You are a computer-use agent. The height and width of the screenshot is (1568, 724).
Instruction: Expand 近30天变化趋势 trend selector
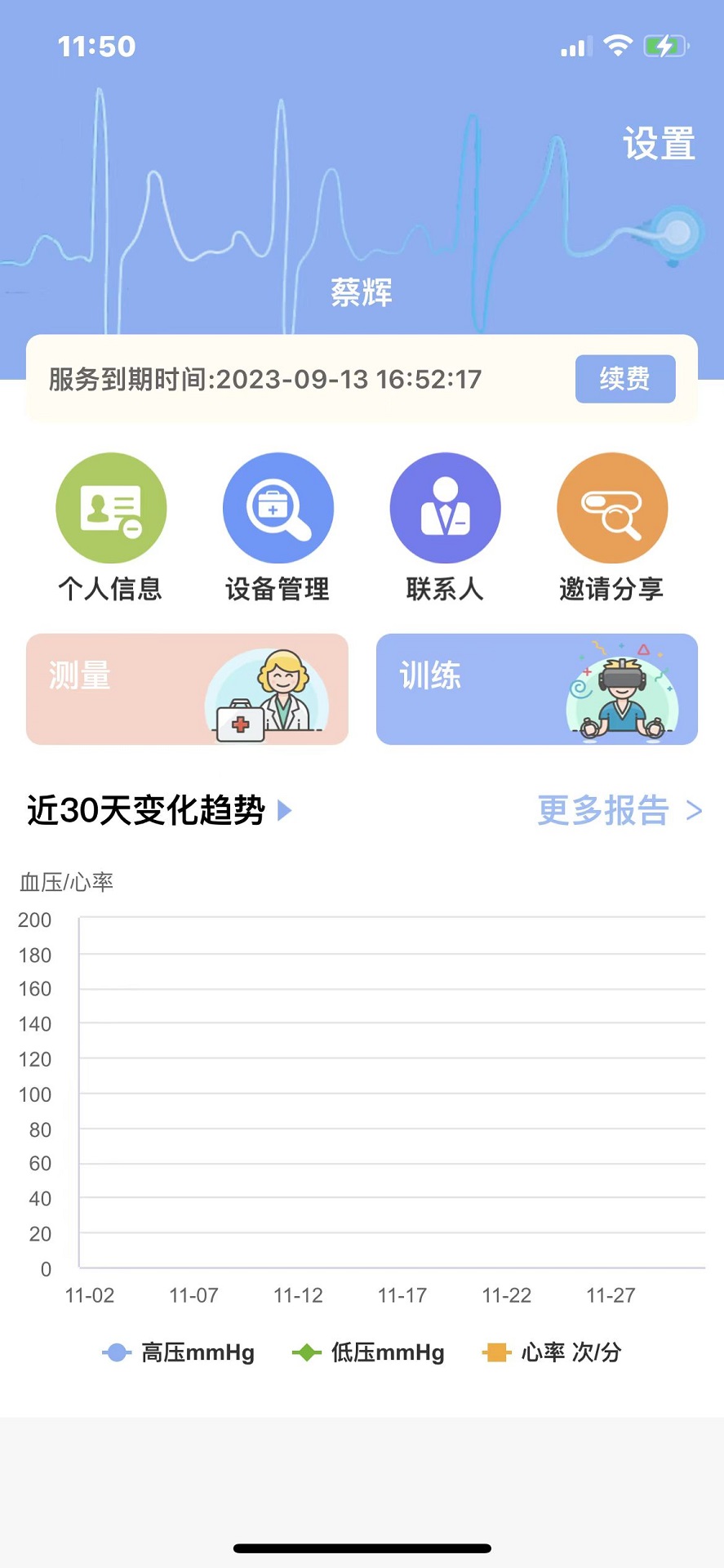pos(160,810)
